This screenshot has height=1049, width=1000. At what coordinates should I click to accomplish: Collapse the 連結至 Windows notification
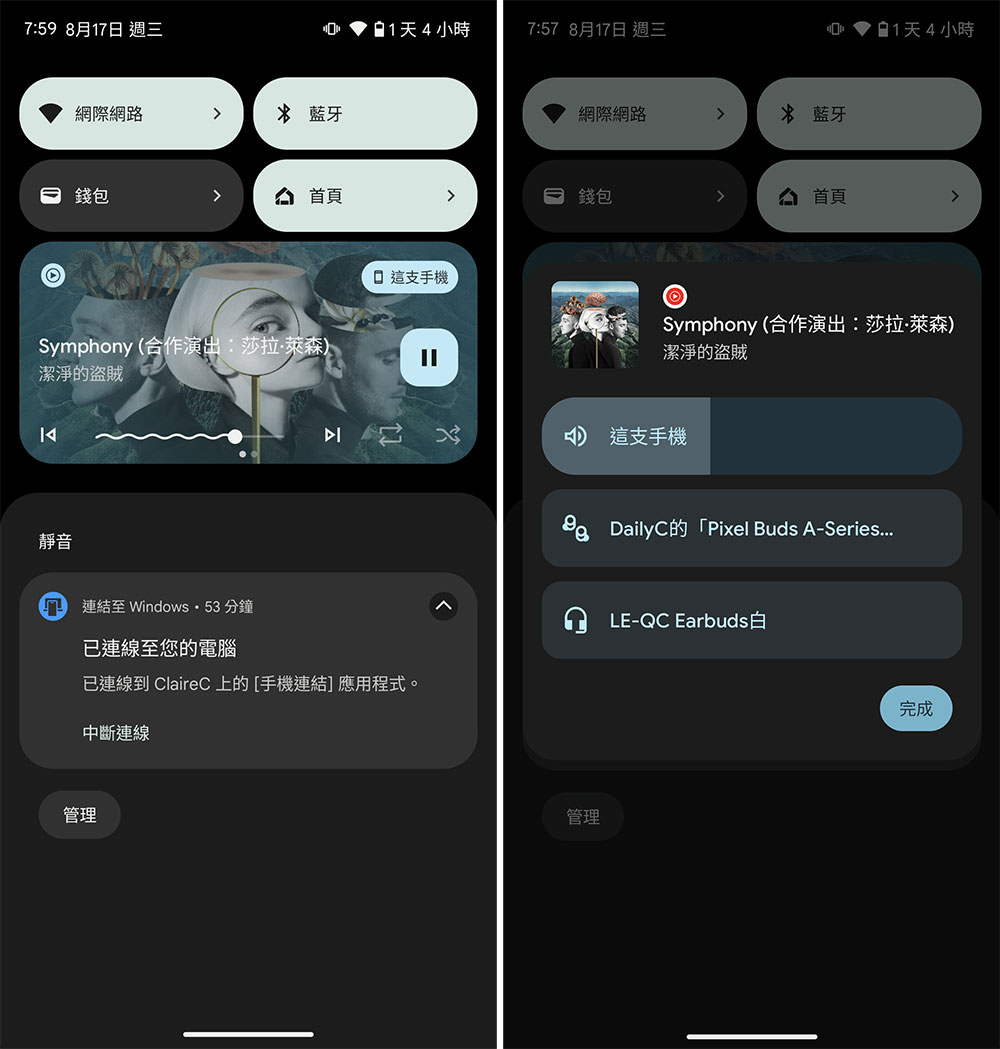point(444,605)
